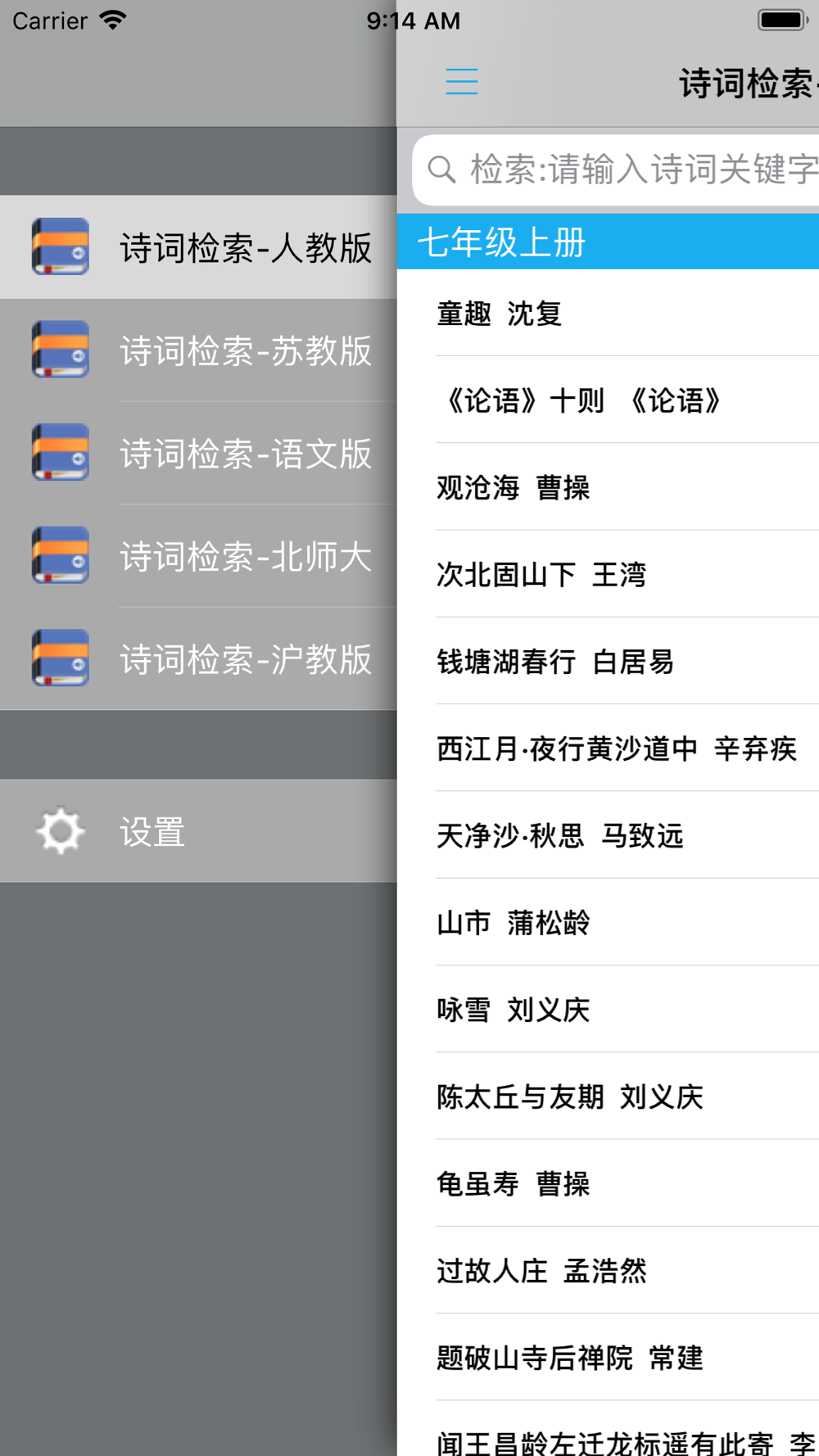819x1456 pixels.
Task: Tap the hamburger menu icon
Action: pos(462,82)
